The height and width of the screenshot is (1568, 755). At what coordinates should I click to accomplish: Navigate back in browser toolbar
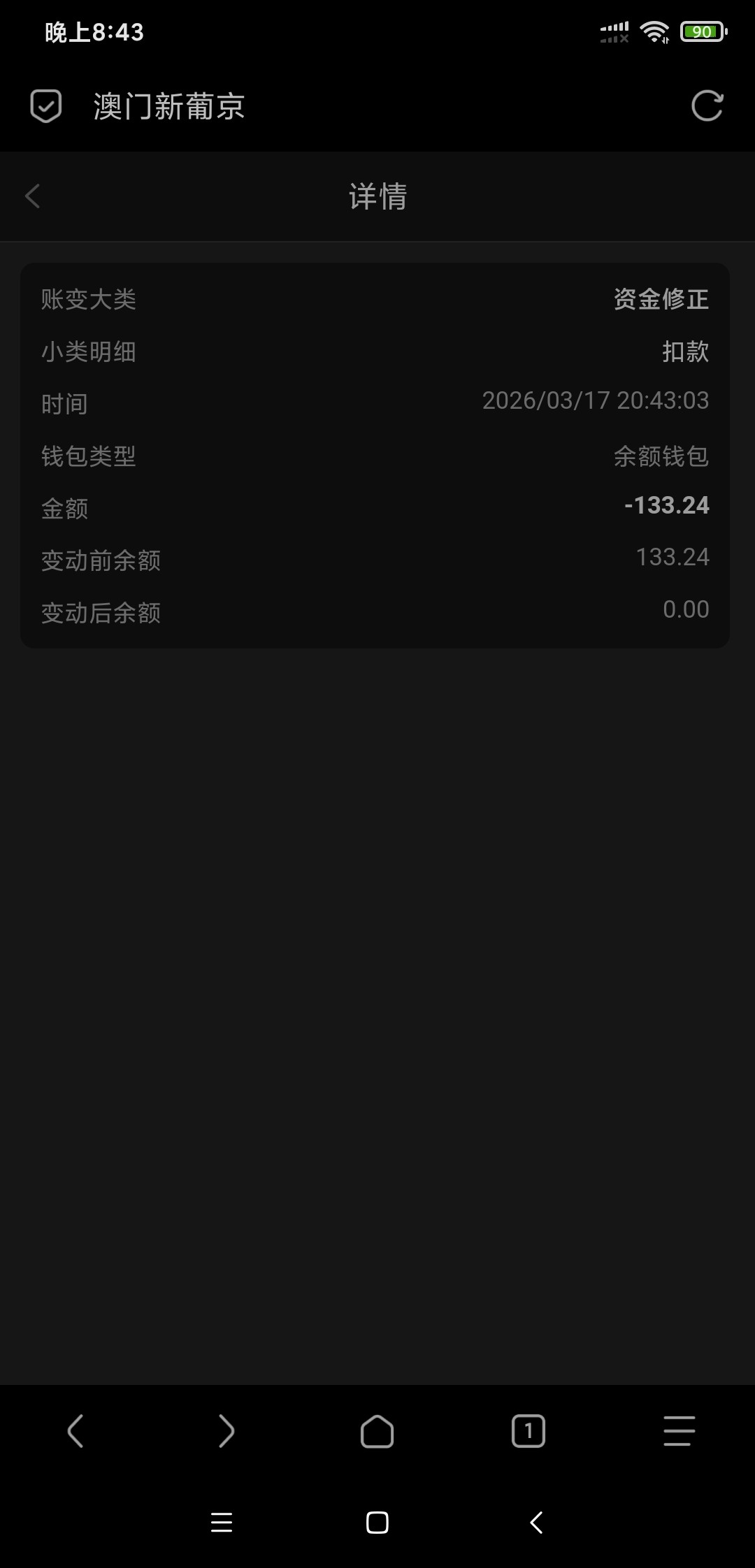point(75,1430)
